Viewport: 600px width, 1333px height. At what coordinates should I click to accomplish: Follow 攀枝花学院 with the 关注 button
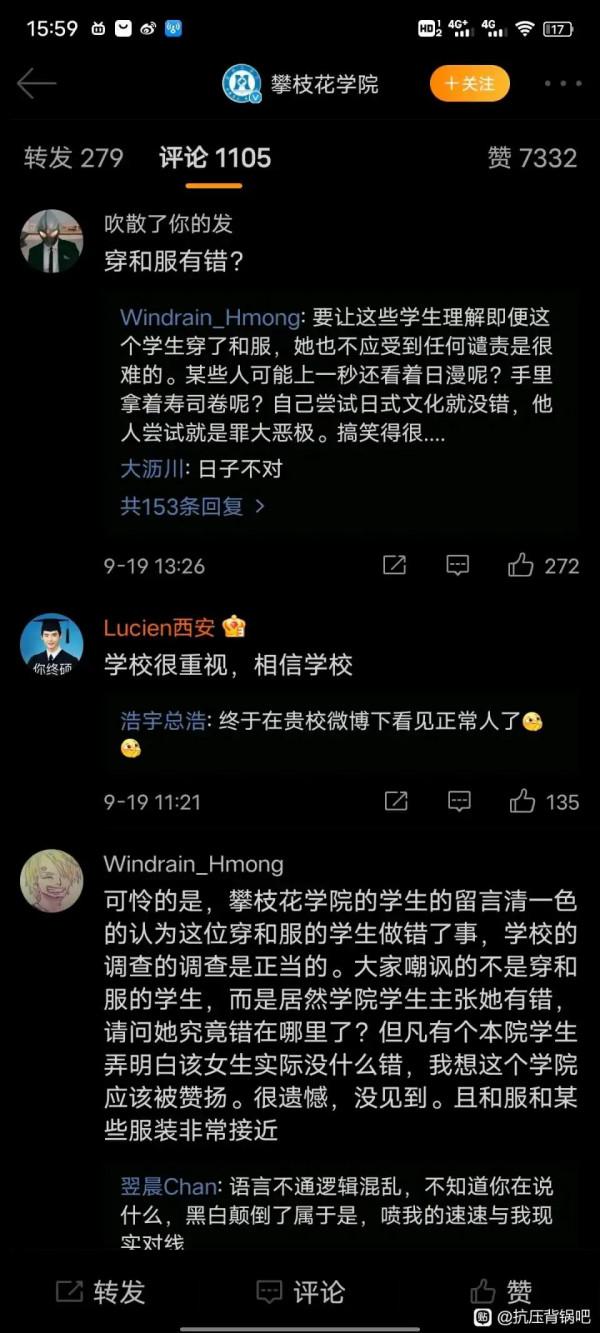[469, 84]
